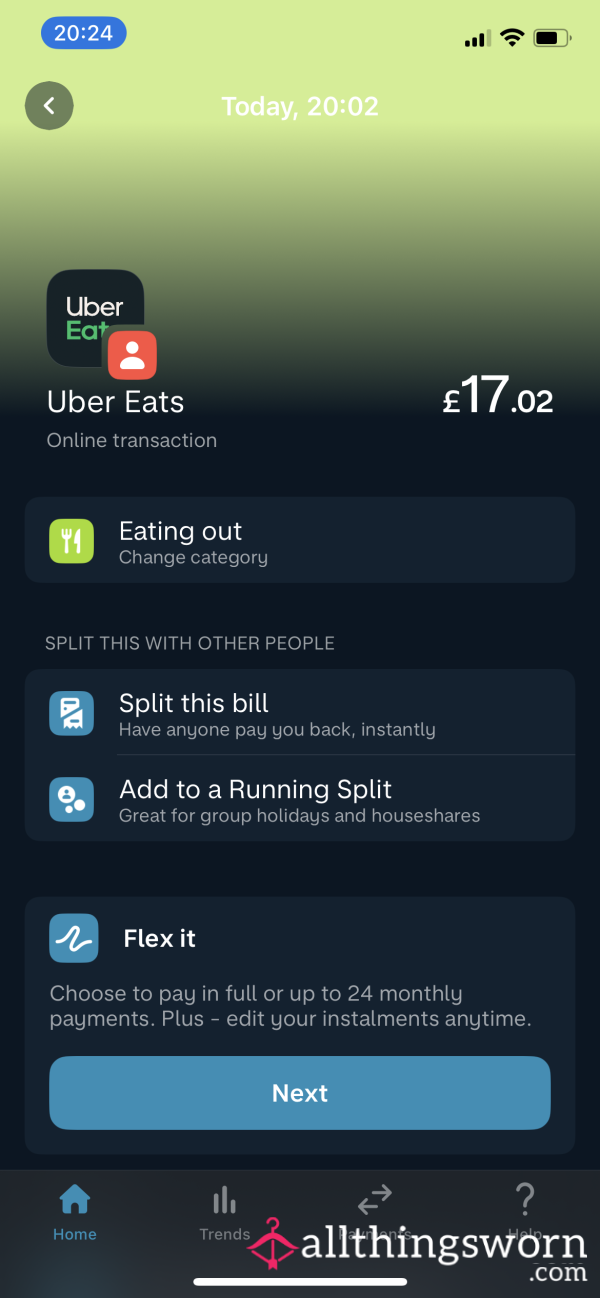Open the Trends tab

(225, 1211)
